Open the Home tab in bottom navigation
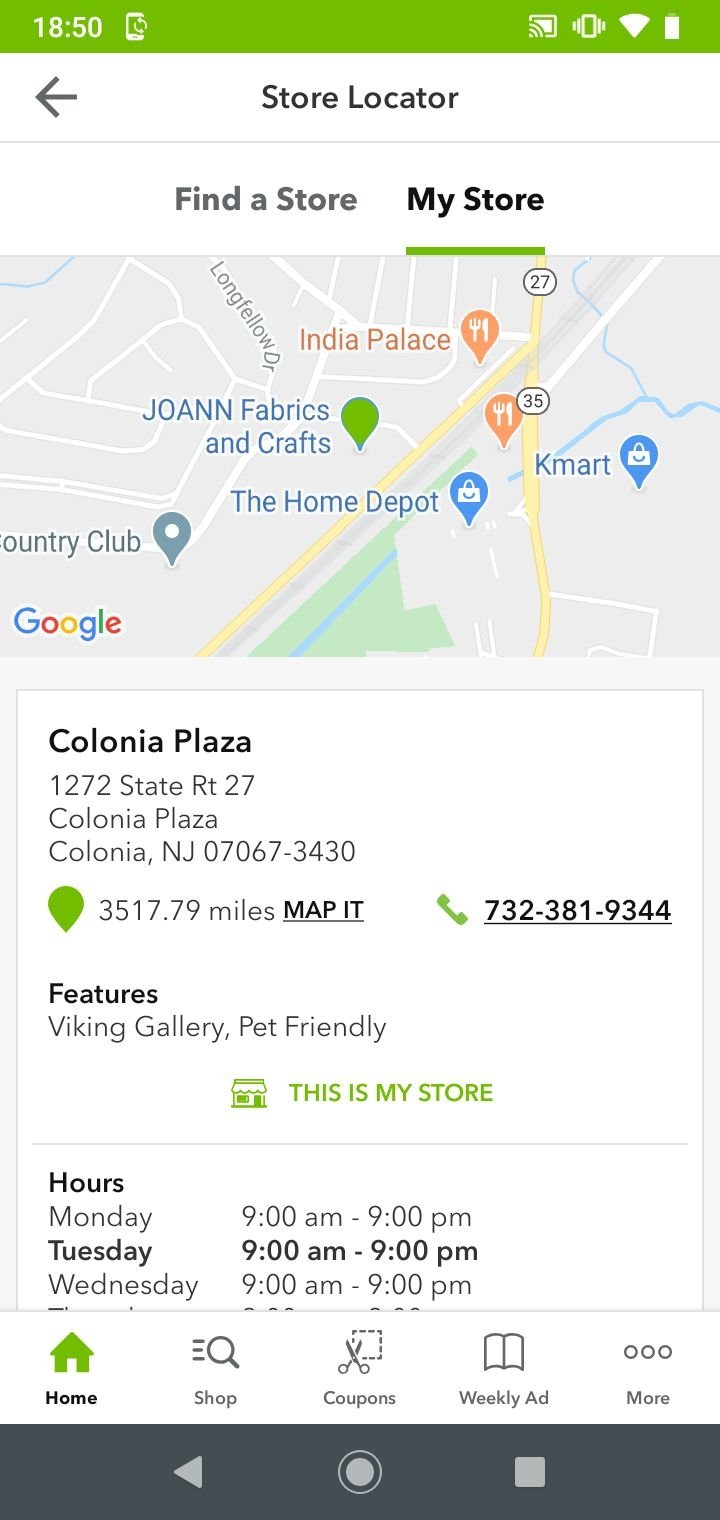Viewport: 720px width, 1520px height. pos(72,1368)
